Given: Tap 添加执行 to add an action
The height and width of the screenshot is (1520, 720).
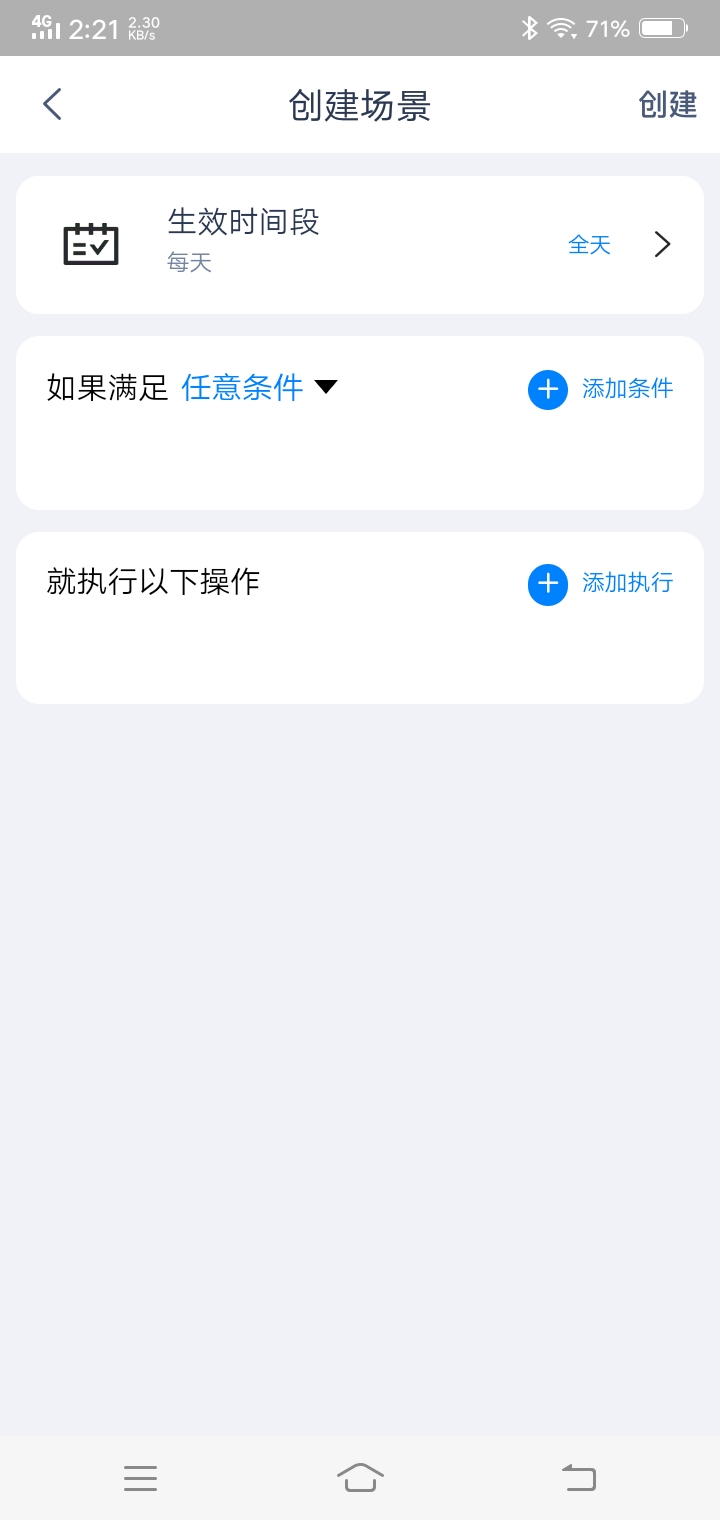Looking at the screenshot, I should click(601, 583).
